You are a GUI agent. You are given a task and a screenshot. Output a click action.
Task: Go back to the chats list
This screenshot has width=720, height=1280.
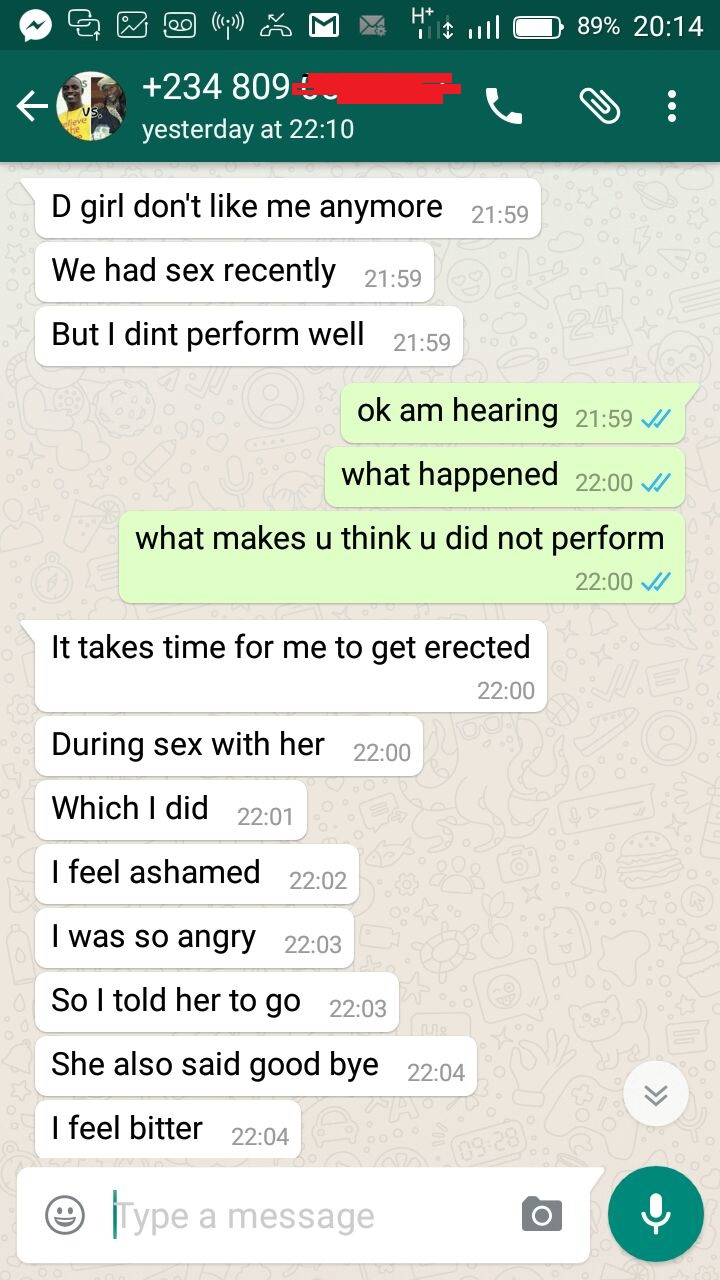[x=32, y=106]
